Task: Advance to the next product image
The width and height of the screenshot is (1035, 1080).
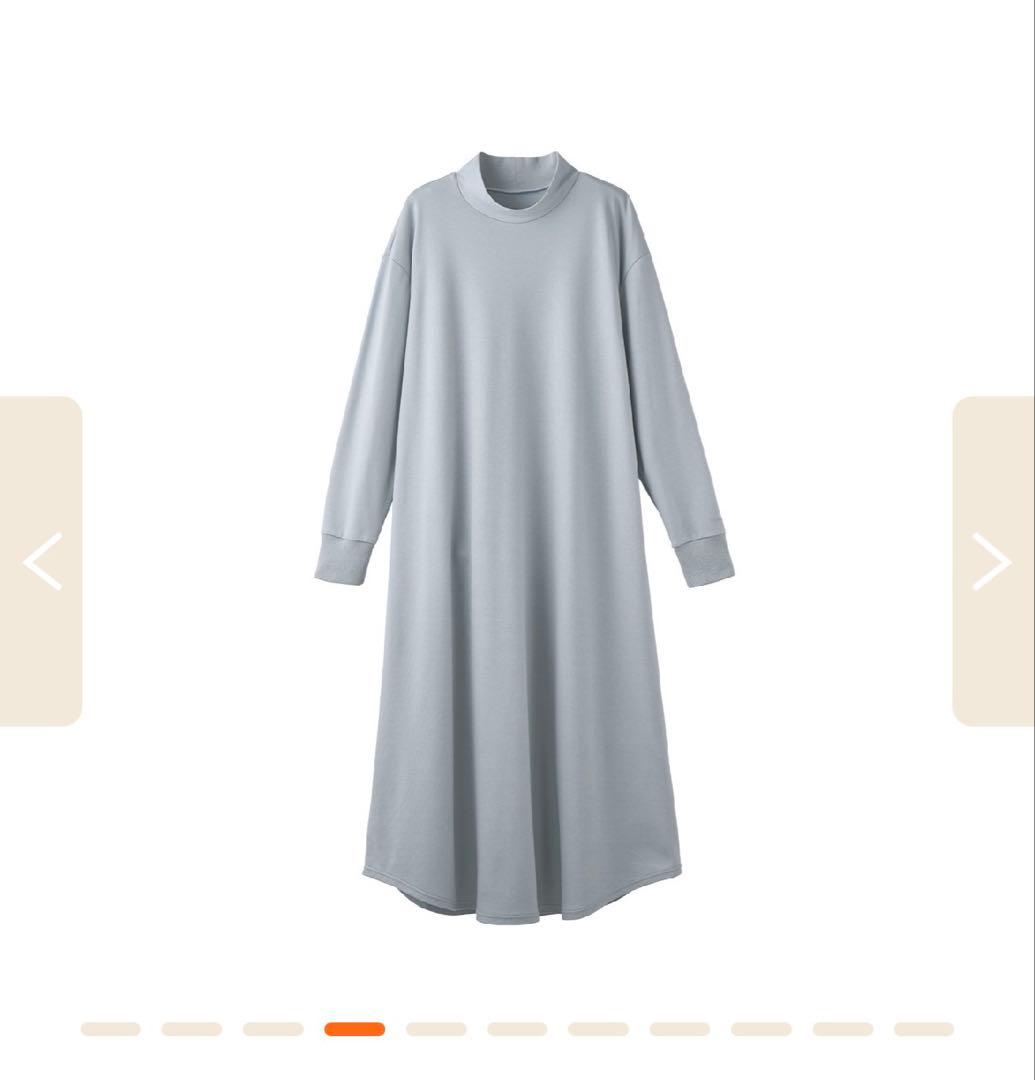Action: [992, 561]
